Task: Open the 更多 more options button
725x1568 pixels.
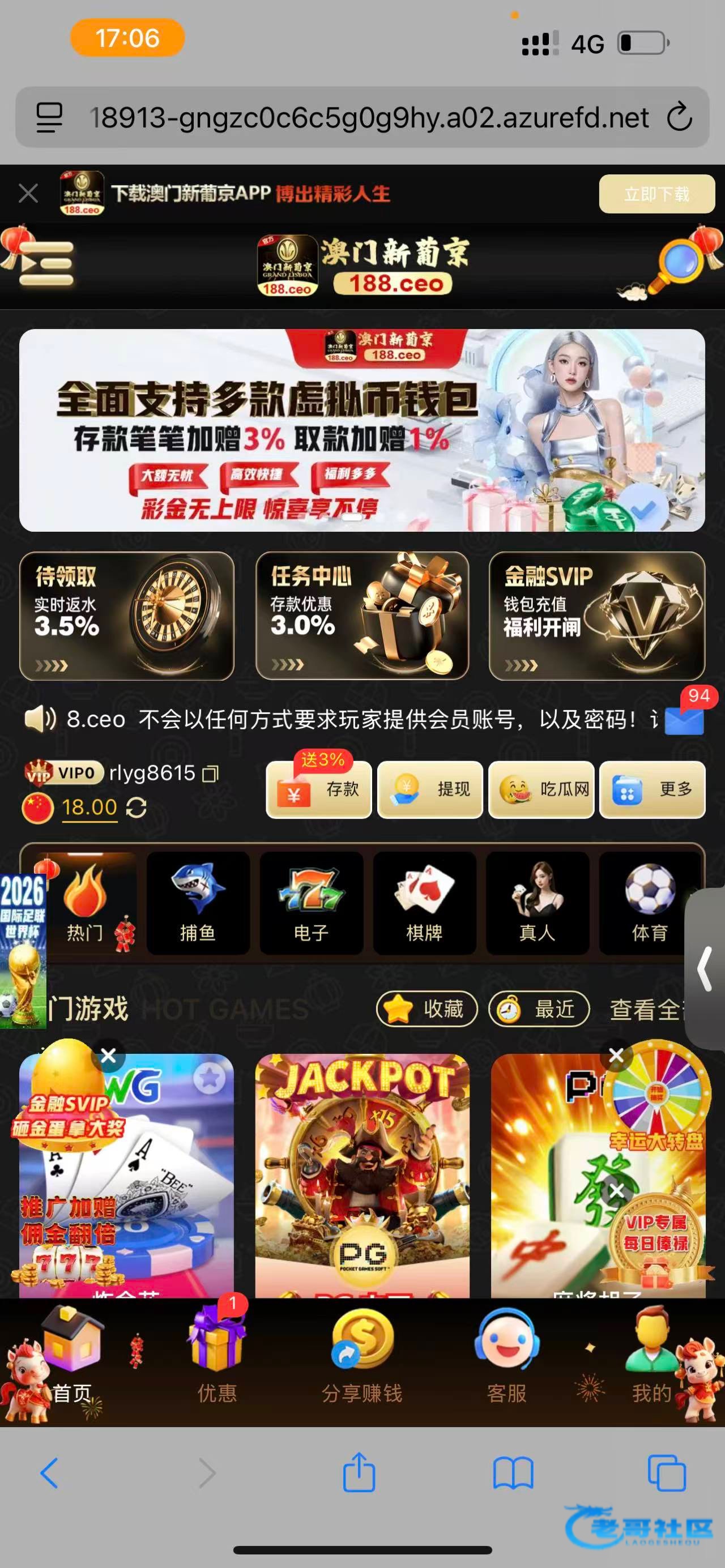Action: pos(652,789)
